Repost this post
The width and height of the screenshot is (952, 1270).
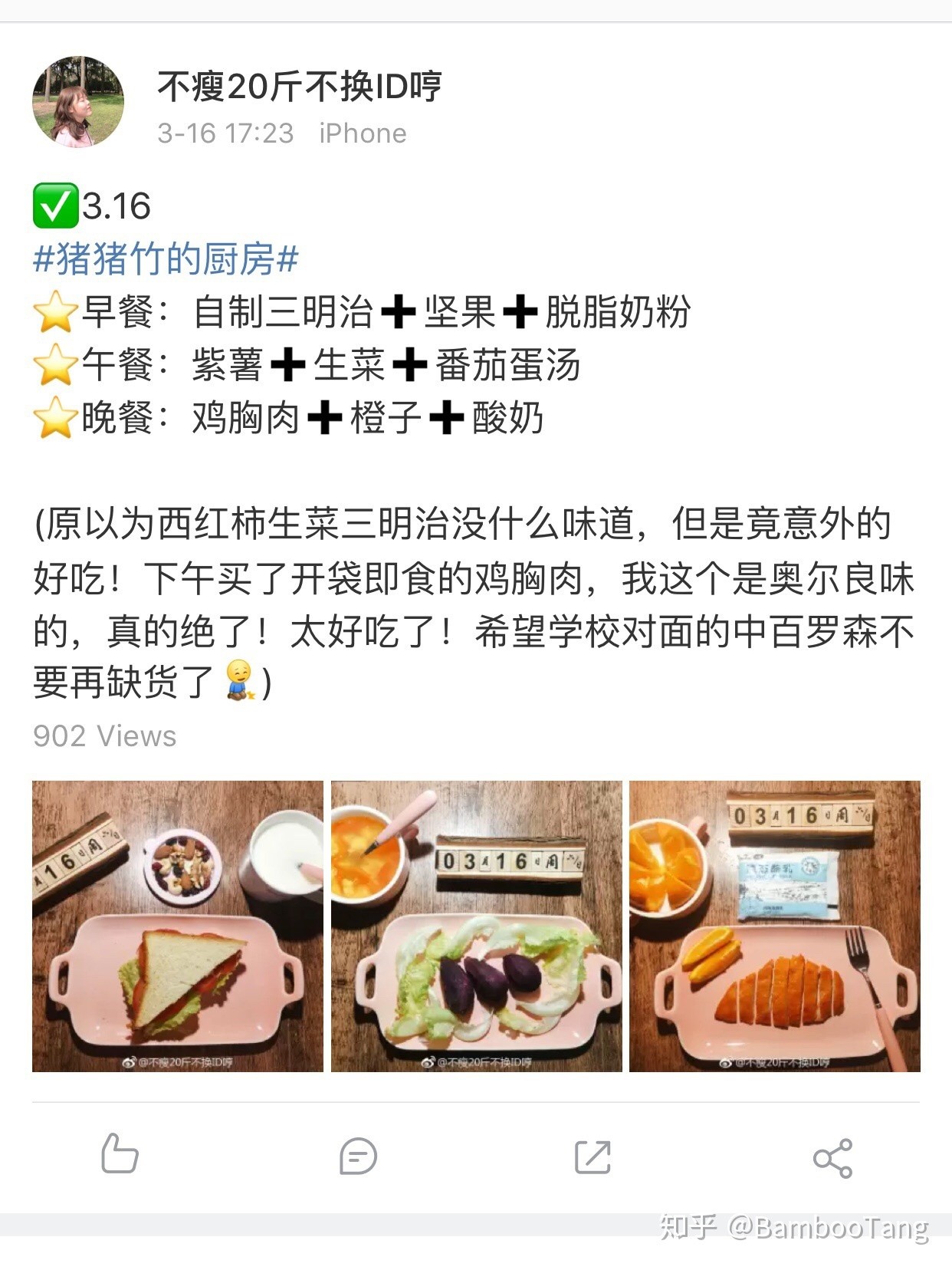pos(593,1156)
